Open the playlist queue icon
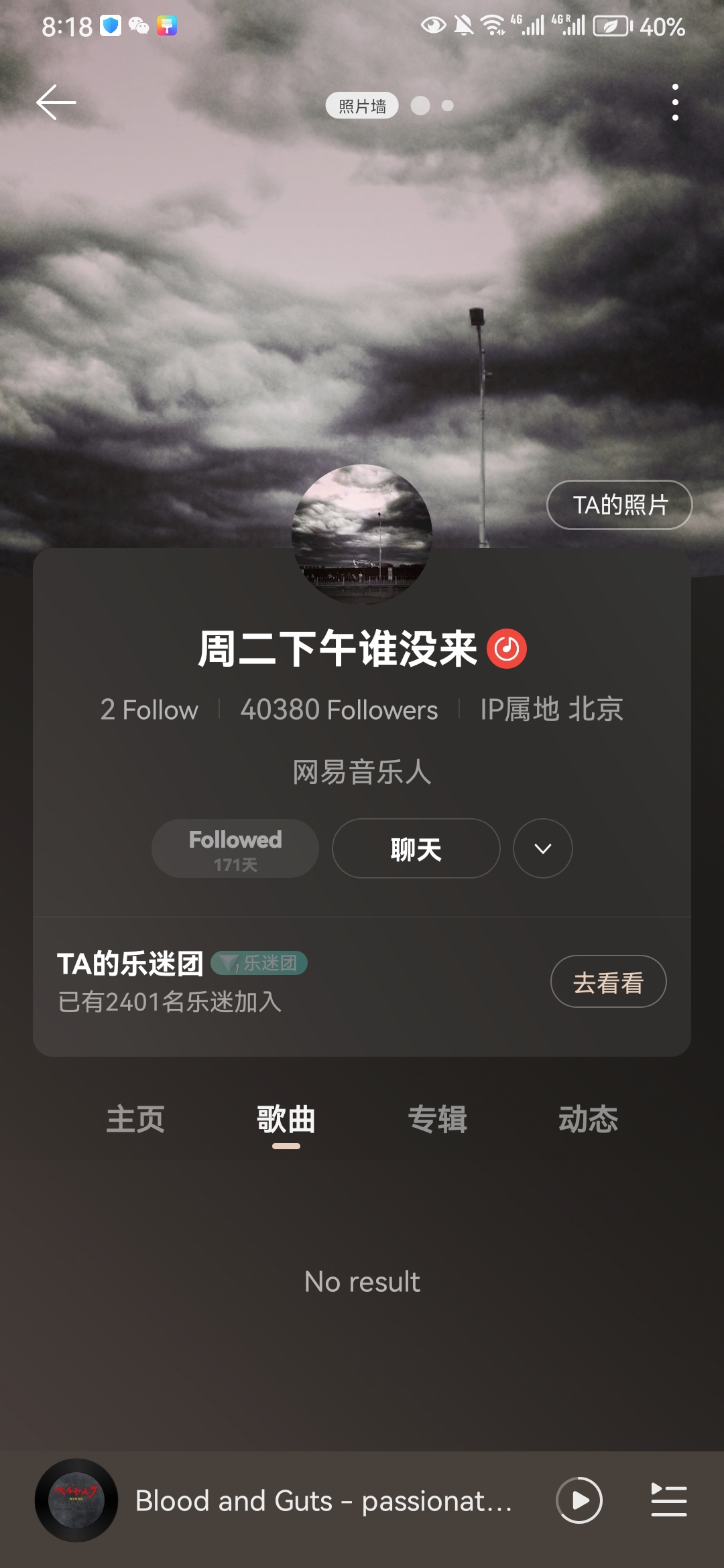Viewport: 724px width, 1568px height. pos(669,1500)
